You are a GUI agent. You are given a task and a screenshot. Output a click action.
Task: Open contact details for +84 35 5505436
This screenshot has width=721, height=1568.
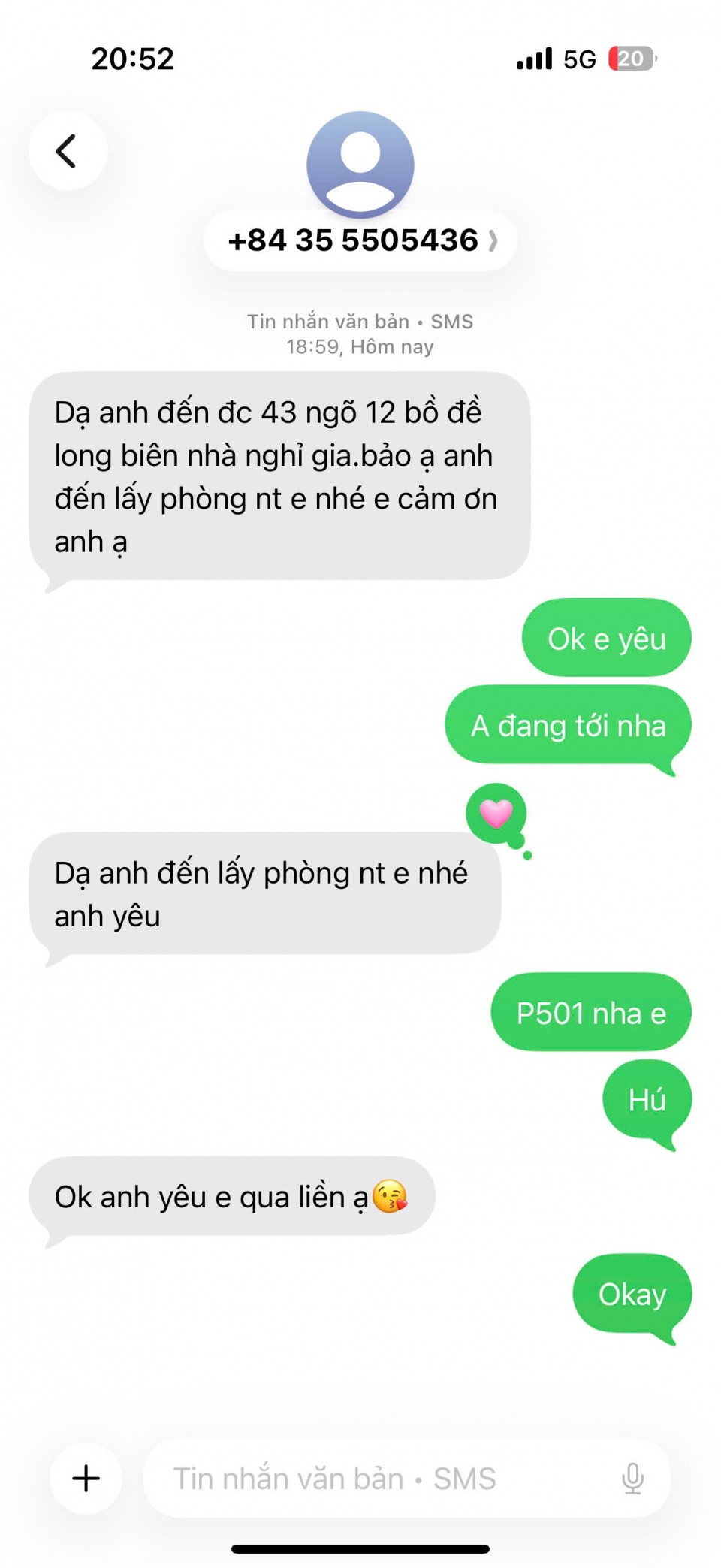click(360, 241)
